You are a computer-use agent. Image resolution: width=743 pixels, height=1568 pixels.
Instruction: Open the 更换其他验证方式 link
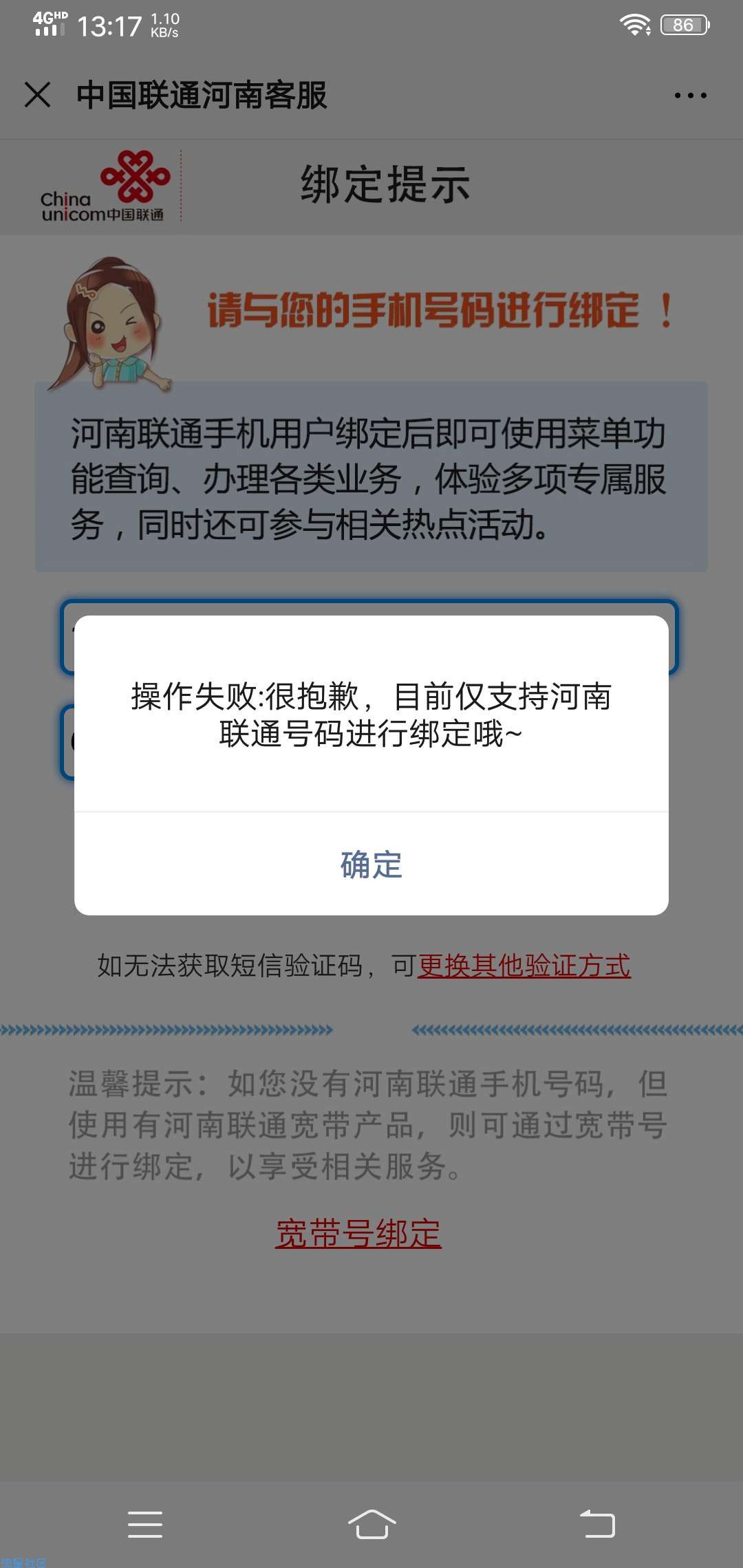(524, 966)
